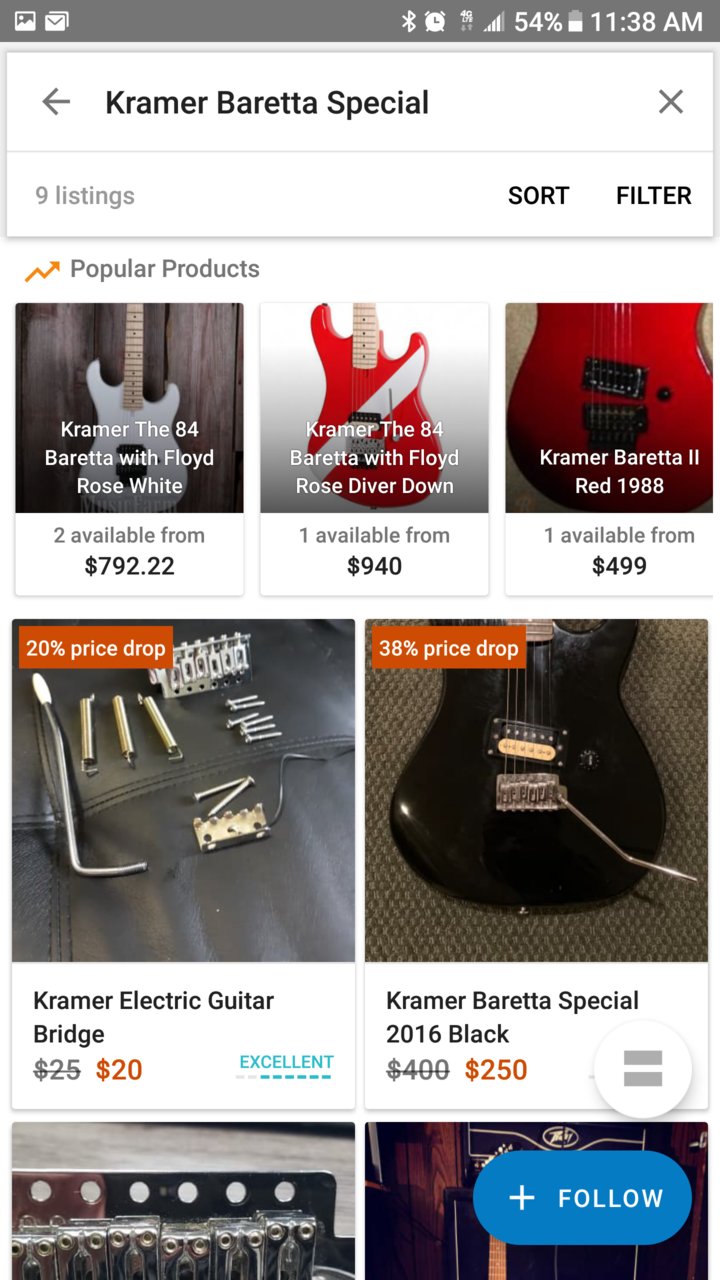The width and height of the screenshot is (720, 1280).
Task: Clear the Kramer Baretta Special search text
Action: [x=670, y=102]
